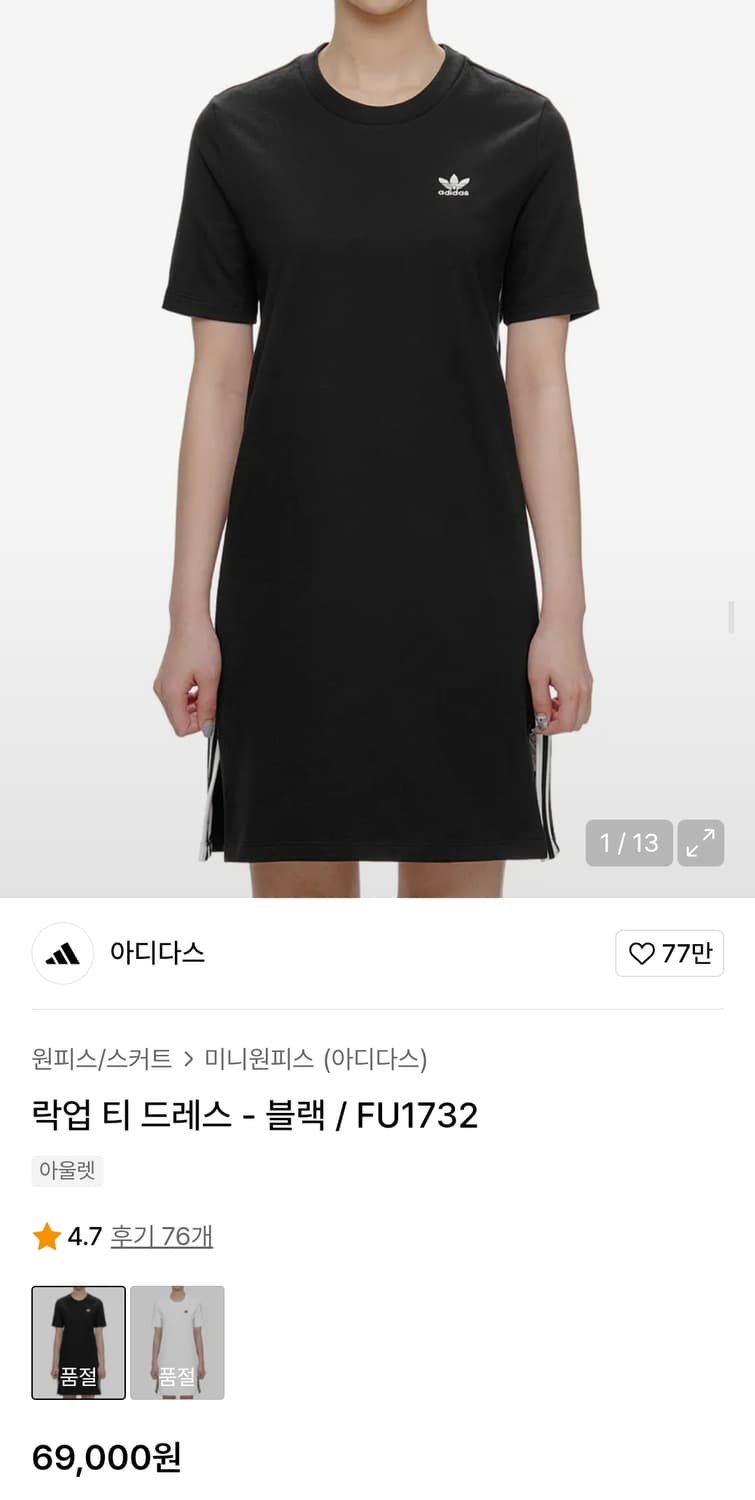
Task: Click the 아울렛 outlet label
Action: [x=67, y=1170]
